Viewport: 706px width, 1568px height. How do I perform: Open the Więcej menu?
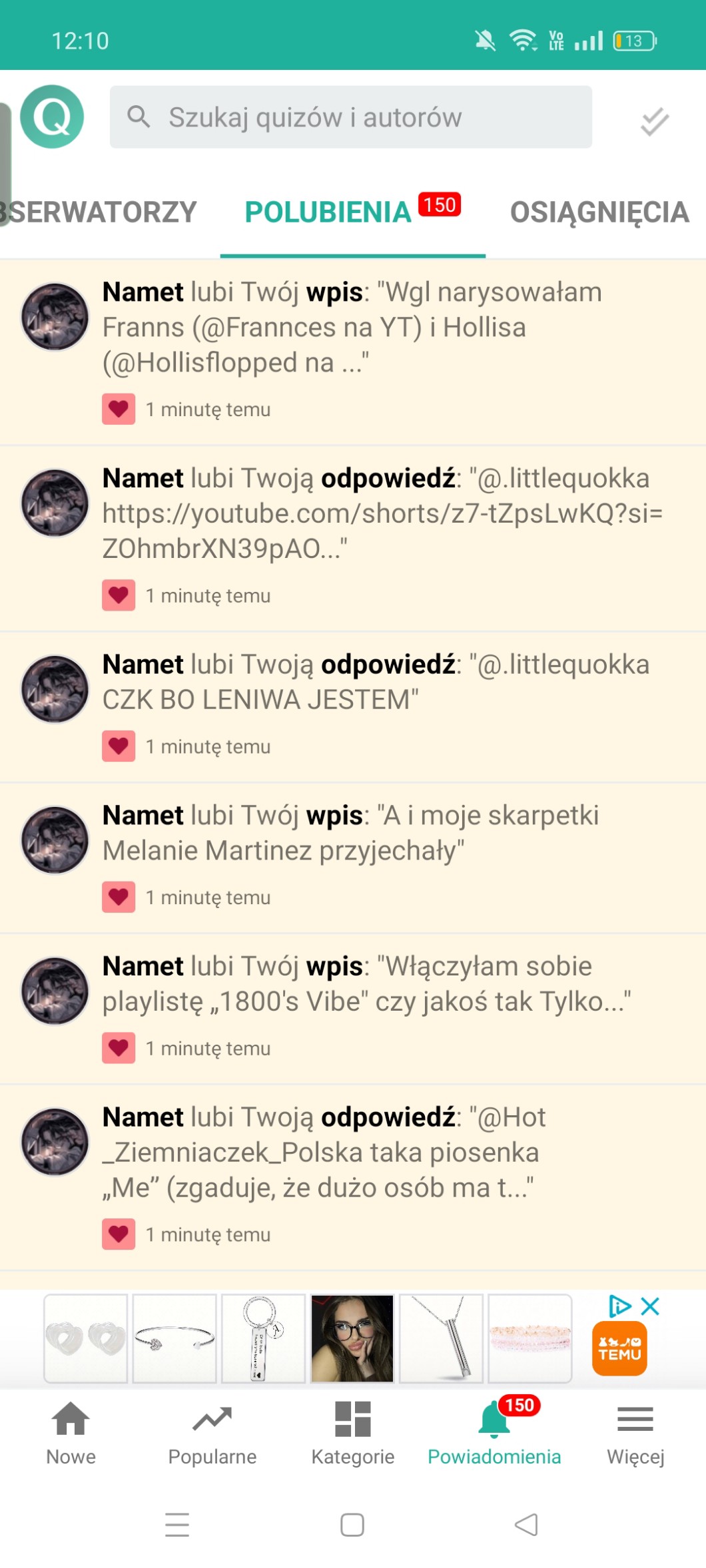[x=635, y=1432]
